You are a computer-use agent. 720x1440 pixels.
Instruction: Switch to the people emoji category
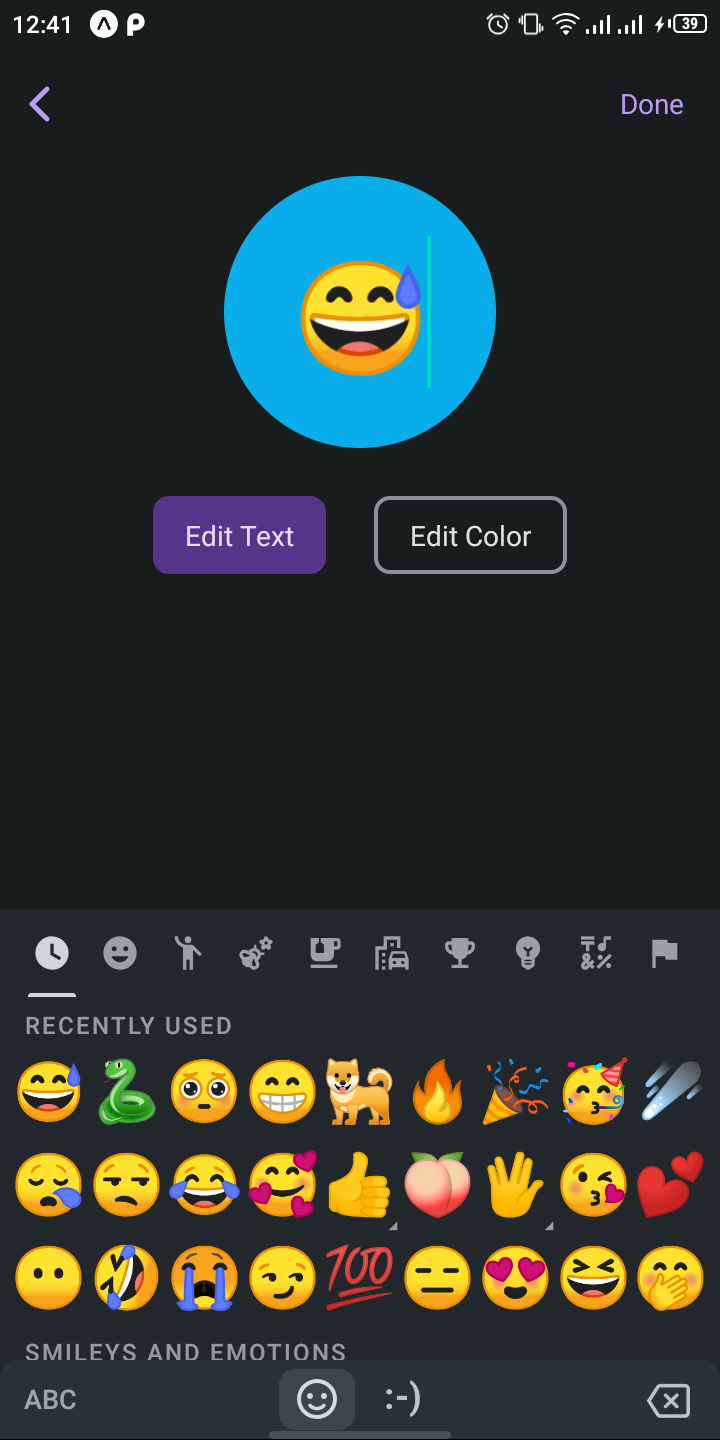pyautogui.click(x=187, y=953)
